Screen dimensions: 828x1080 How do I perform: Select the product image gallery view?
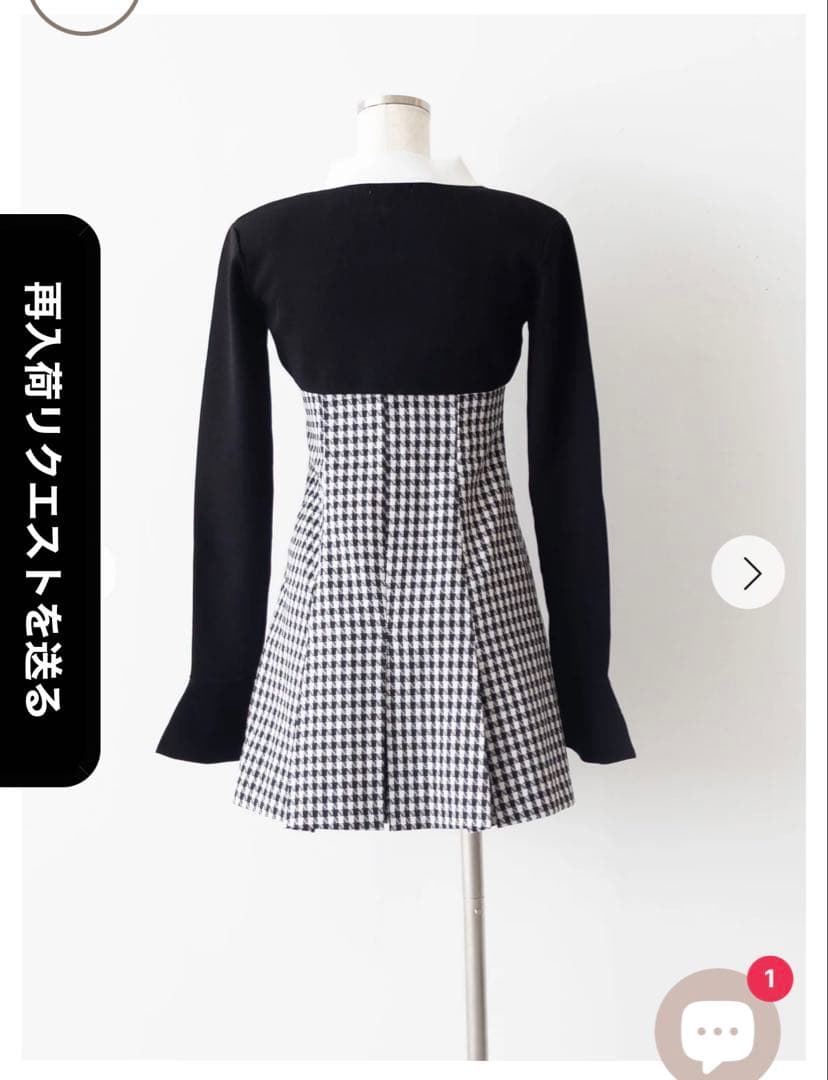pos(400,500)
